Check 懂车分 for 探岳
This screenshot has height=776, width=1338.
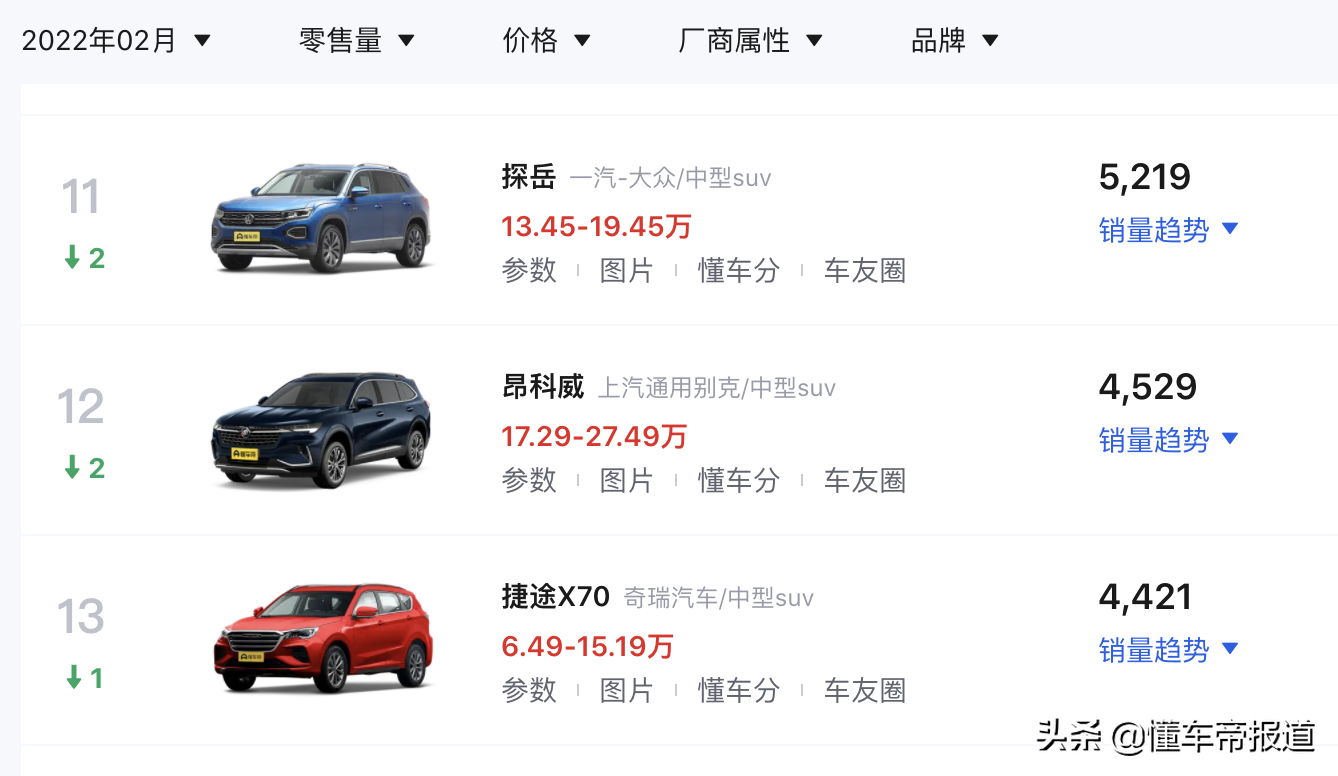tap(738, 270)
